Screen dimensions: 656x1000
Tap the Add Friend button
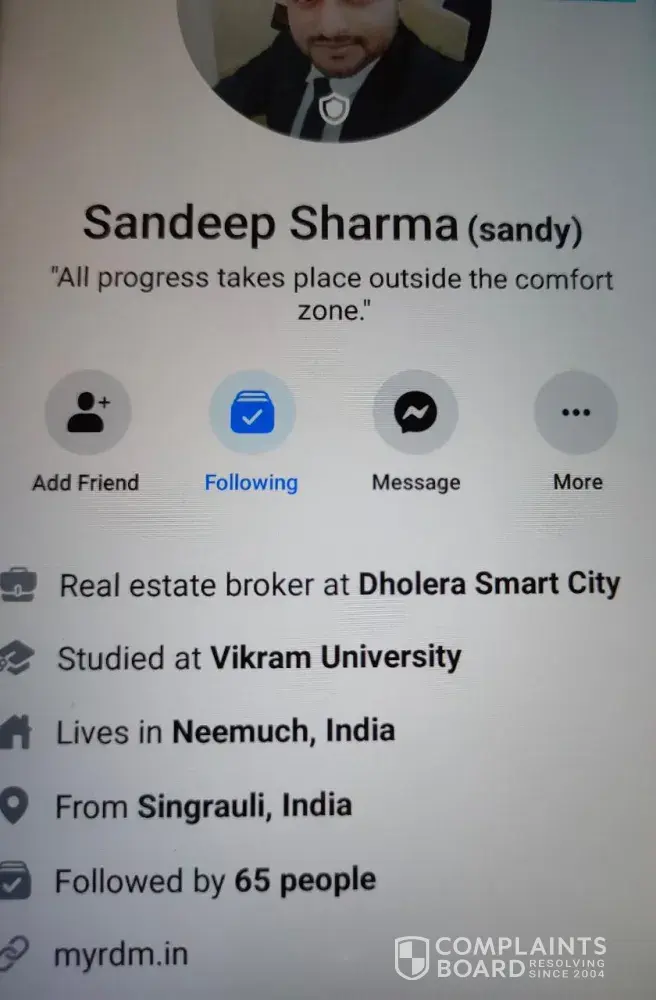coord(87,413)
